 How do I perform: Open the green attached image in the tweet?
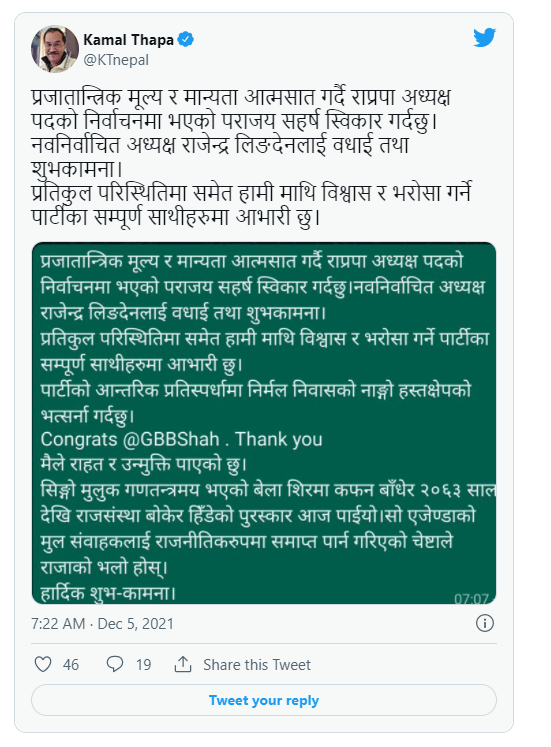(264, 423)
